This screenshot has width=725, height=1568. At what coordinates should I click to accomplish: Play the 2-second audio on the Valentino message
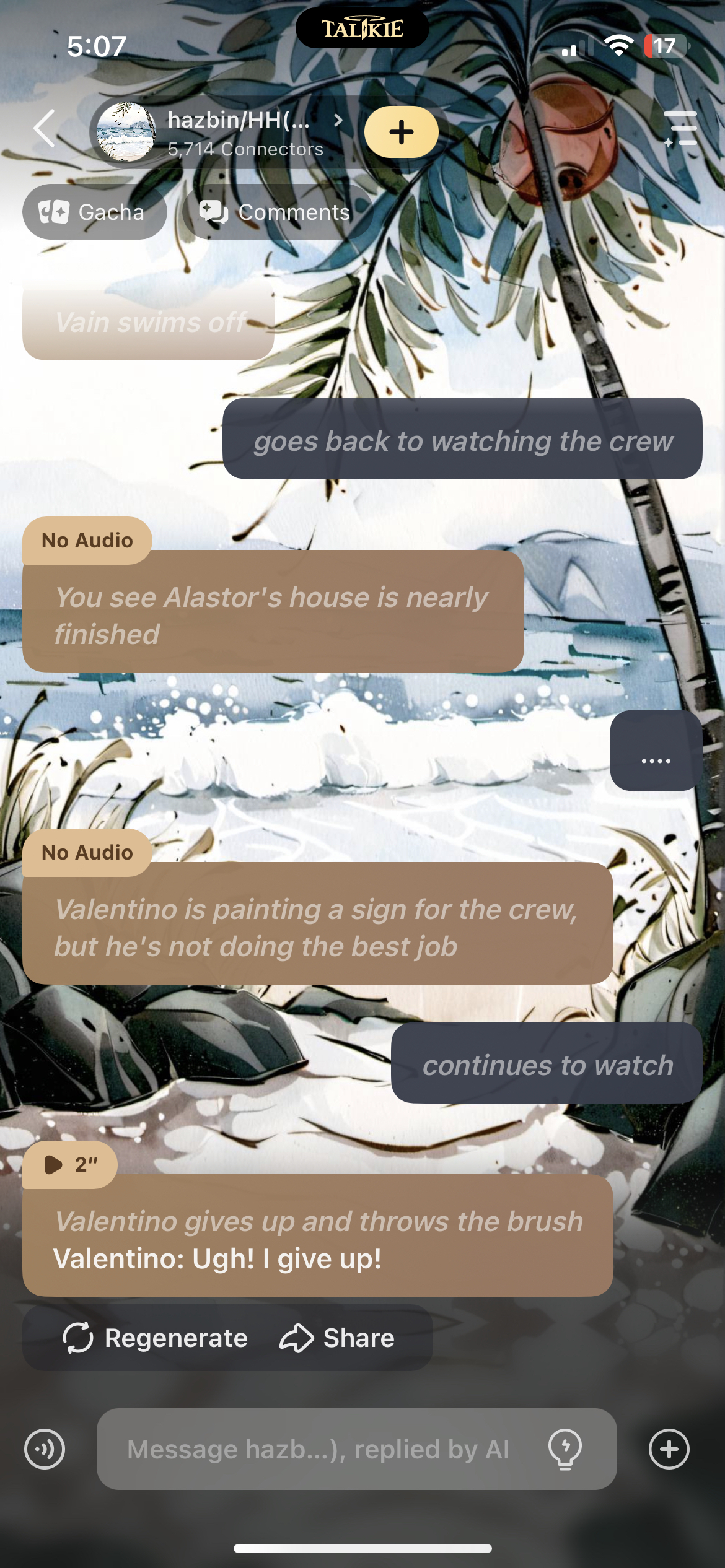coord(69,1164)
